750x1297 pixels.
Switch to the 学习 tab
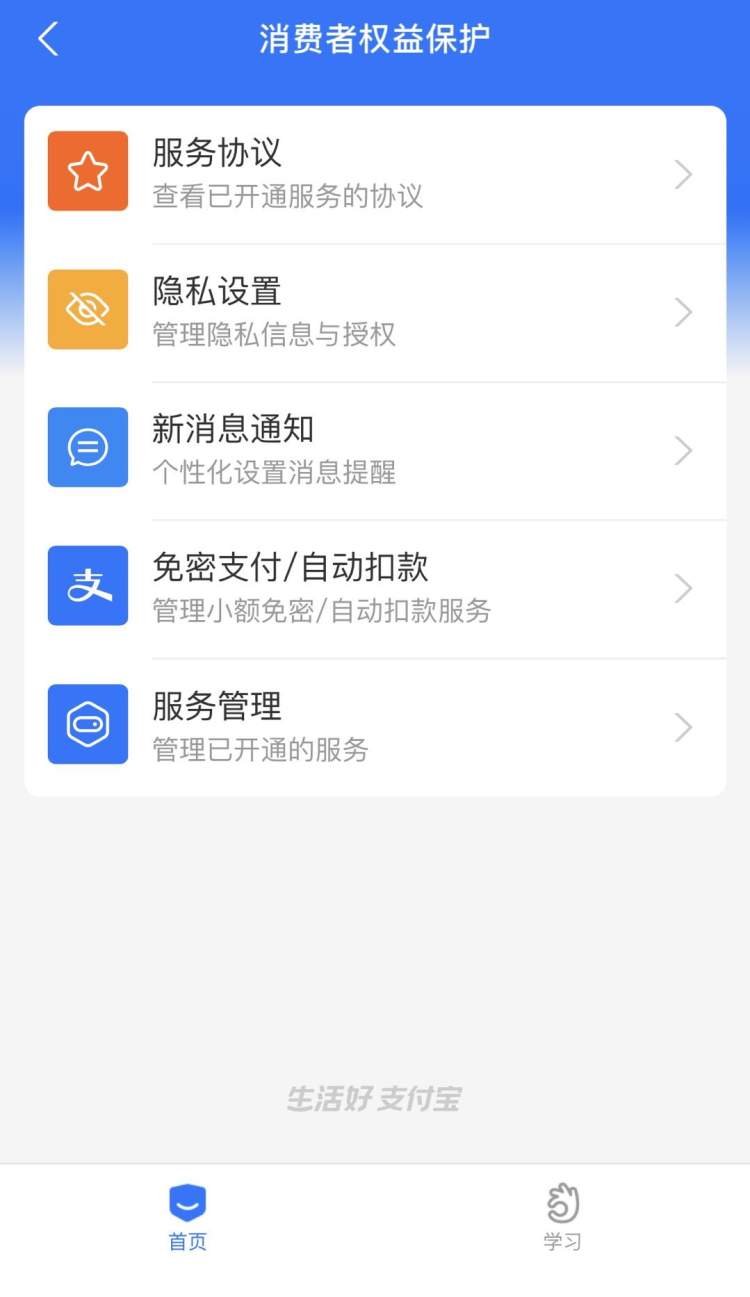562,1216
